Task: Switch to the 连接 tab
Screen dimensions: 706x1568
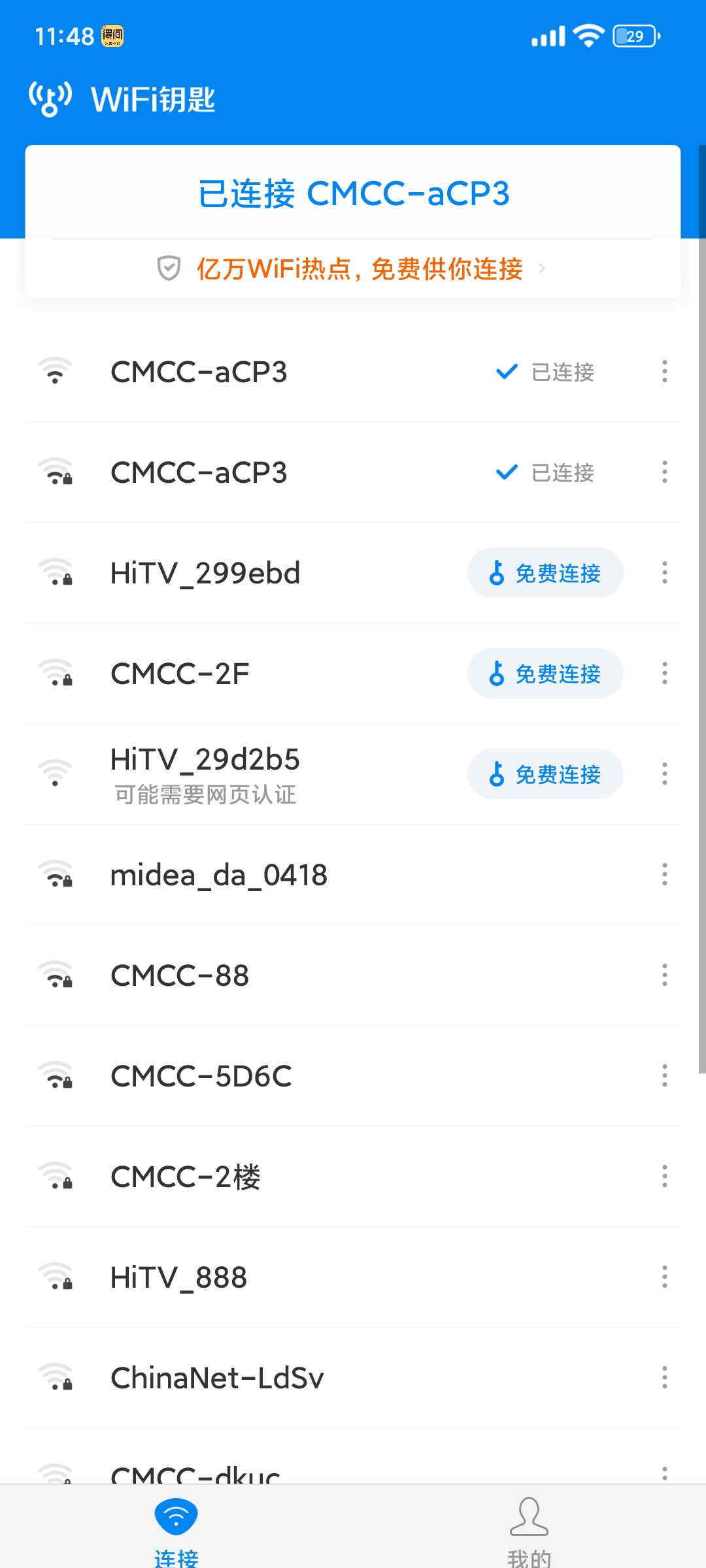Action: (176, 1529)
